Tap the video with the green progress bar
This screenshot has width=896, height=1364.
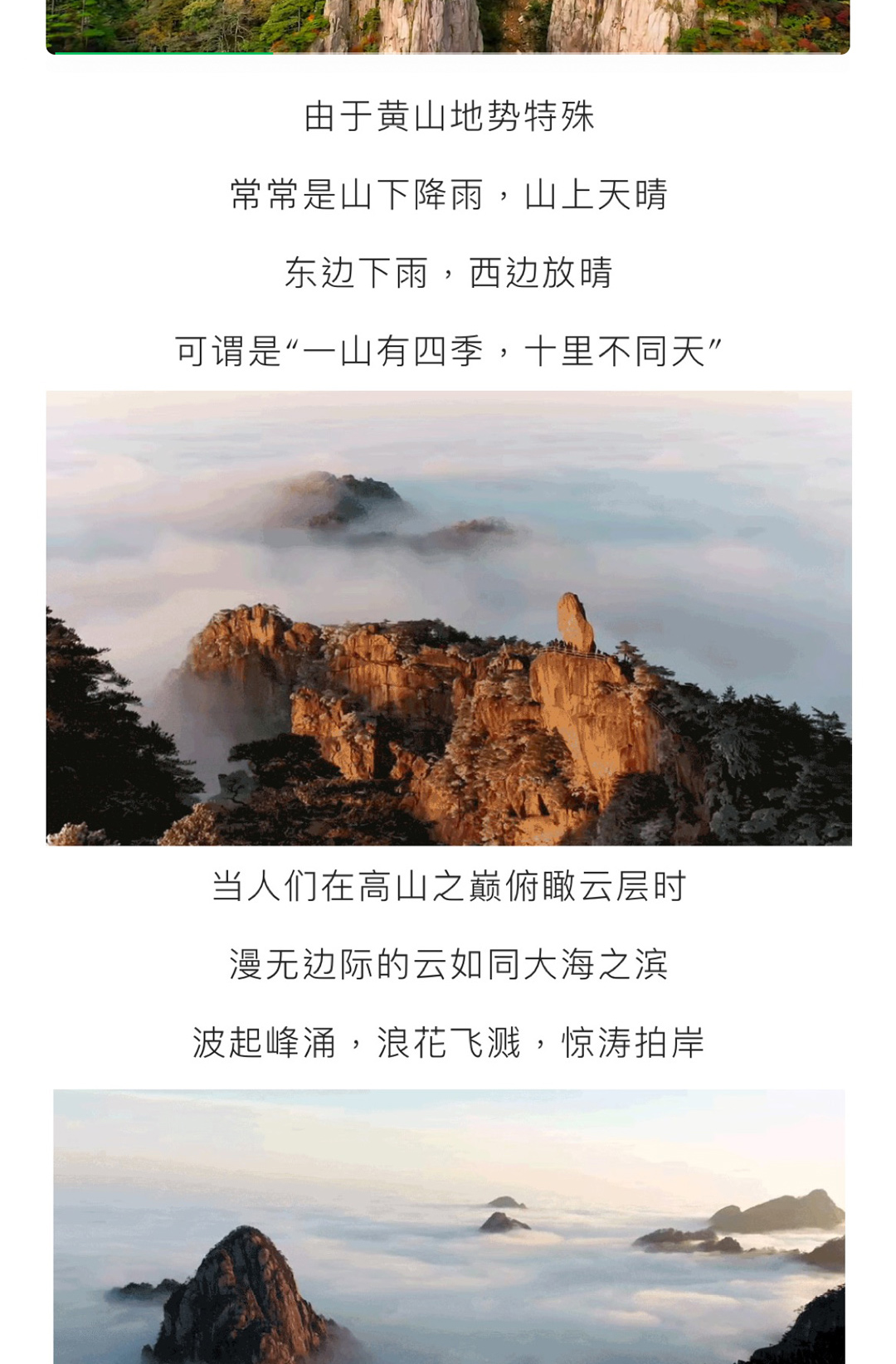click(x=448, y=25)
